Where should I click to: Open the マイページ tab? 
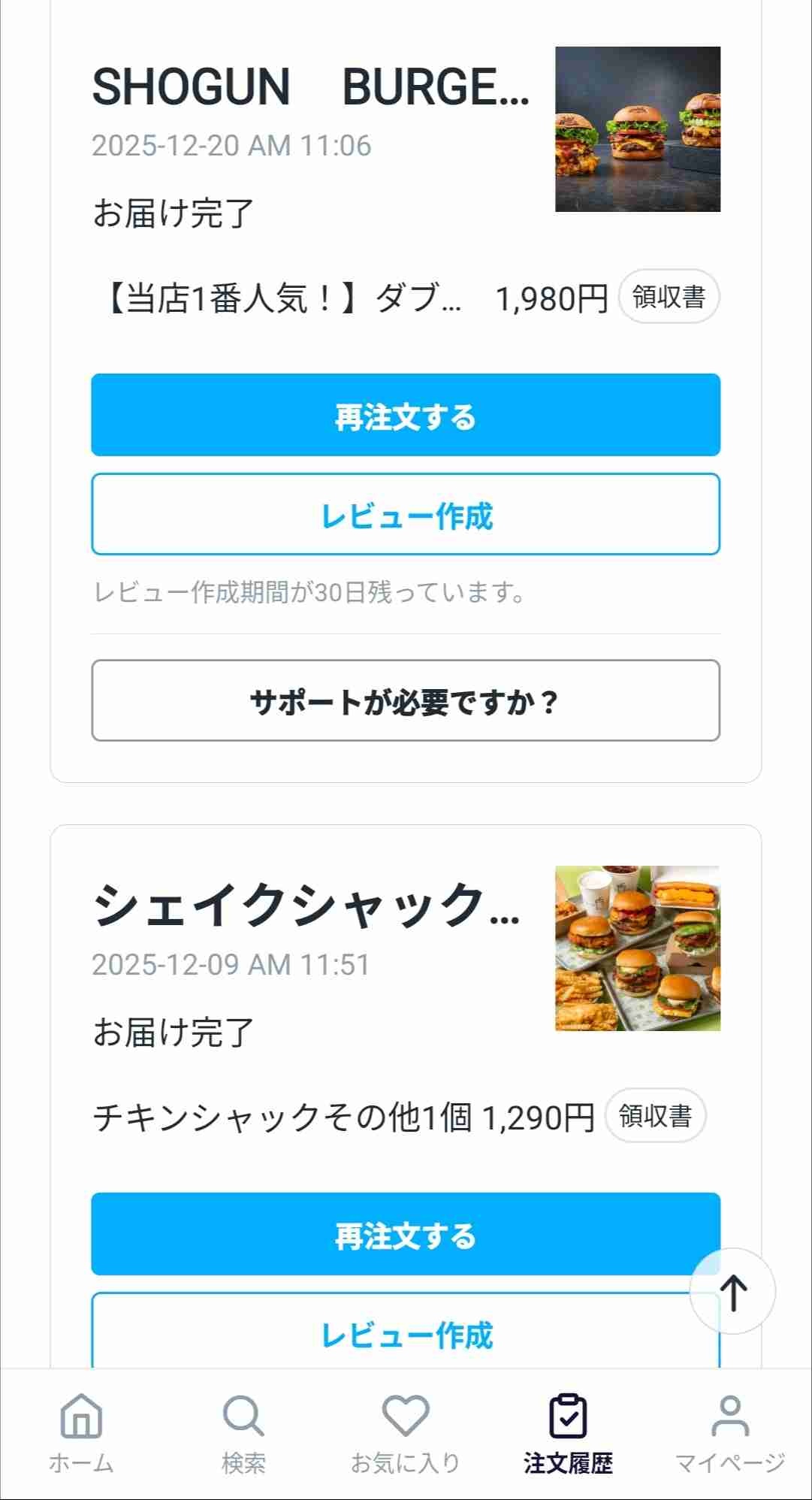pos(730,1433)
